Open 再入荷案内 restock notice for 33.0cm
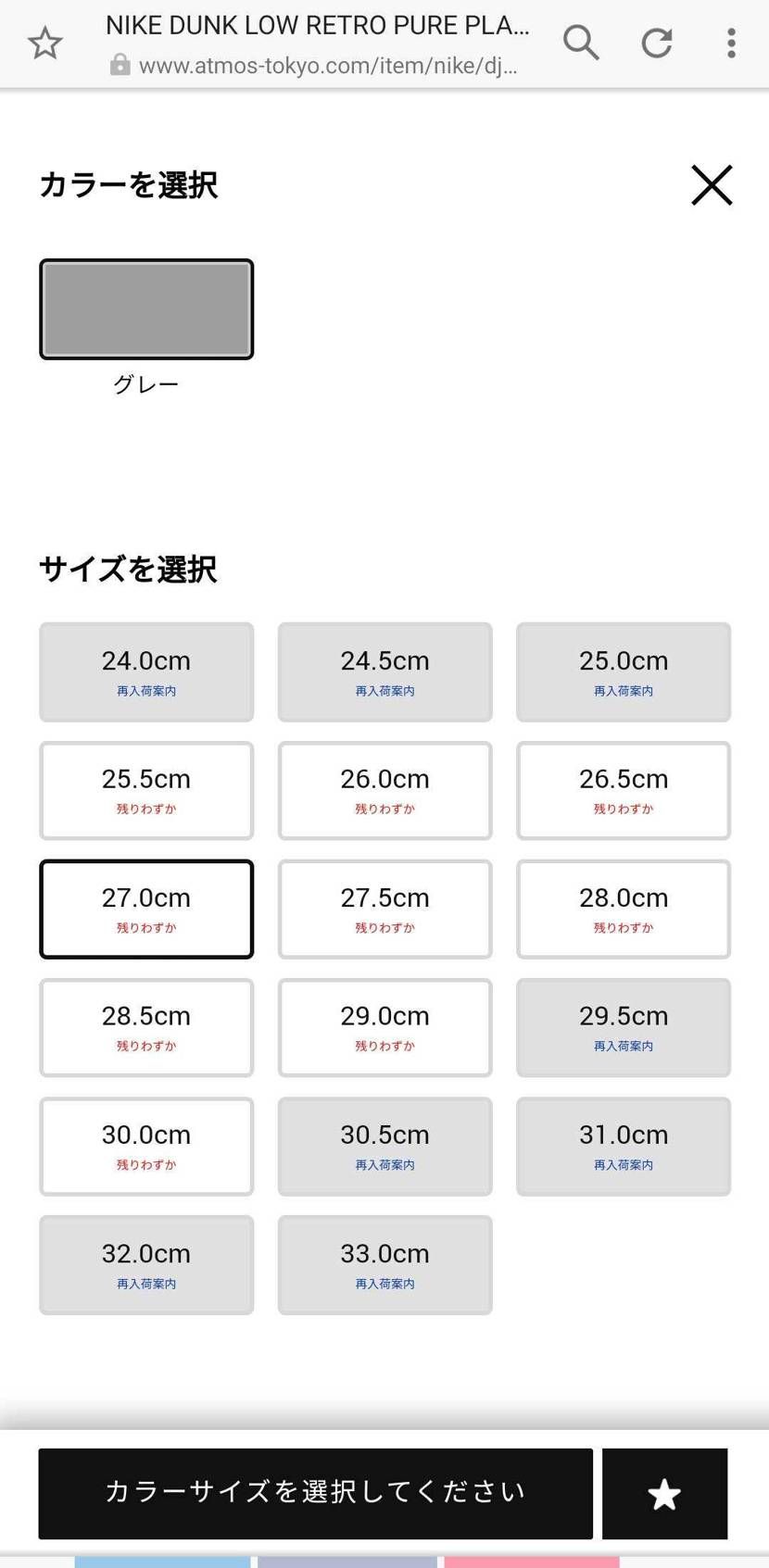 click(x=384, y=1283)
